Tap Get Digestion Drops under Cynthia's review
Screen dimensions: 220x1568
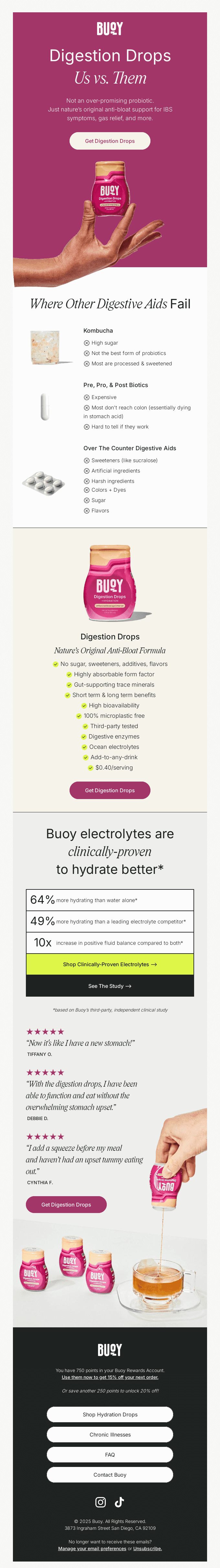[x=66, y=1204]
